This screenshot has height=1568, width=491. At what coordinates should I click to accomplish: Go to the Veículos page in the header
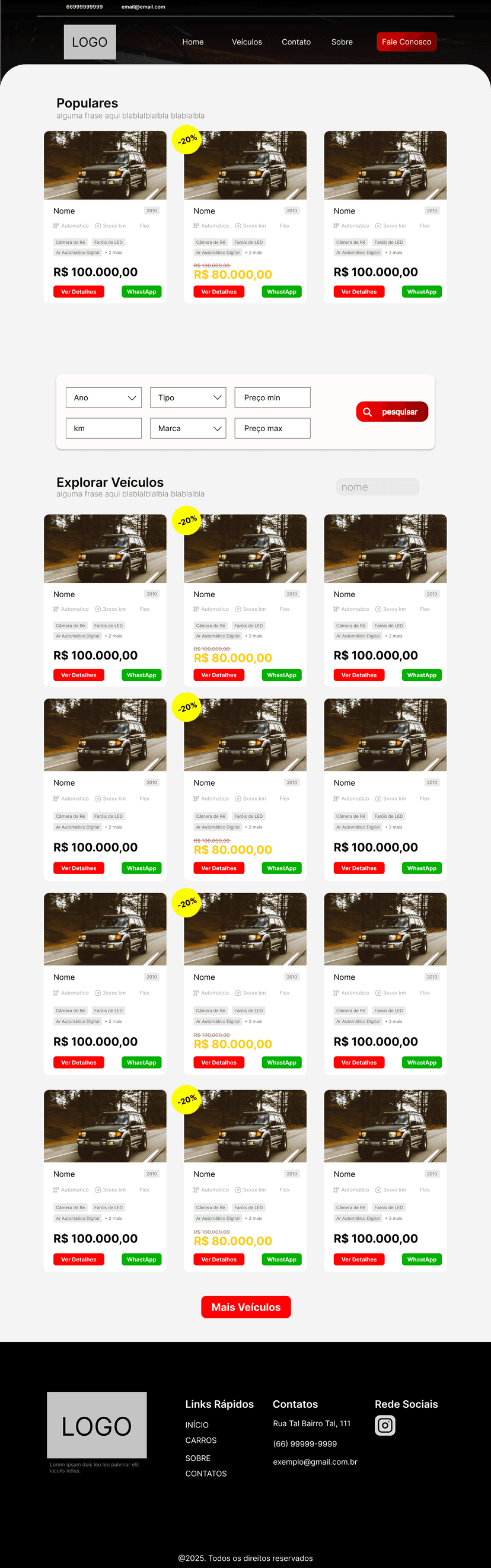click(247, 42)
